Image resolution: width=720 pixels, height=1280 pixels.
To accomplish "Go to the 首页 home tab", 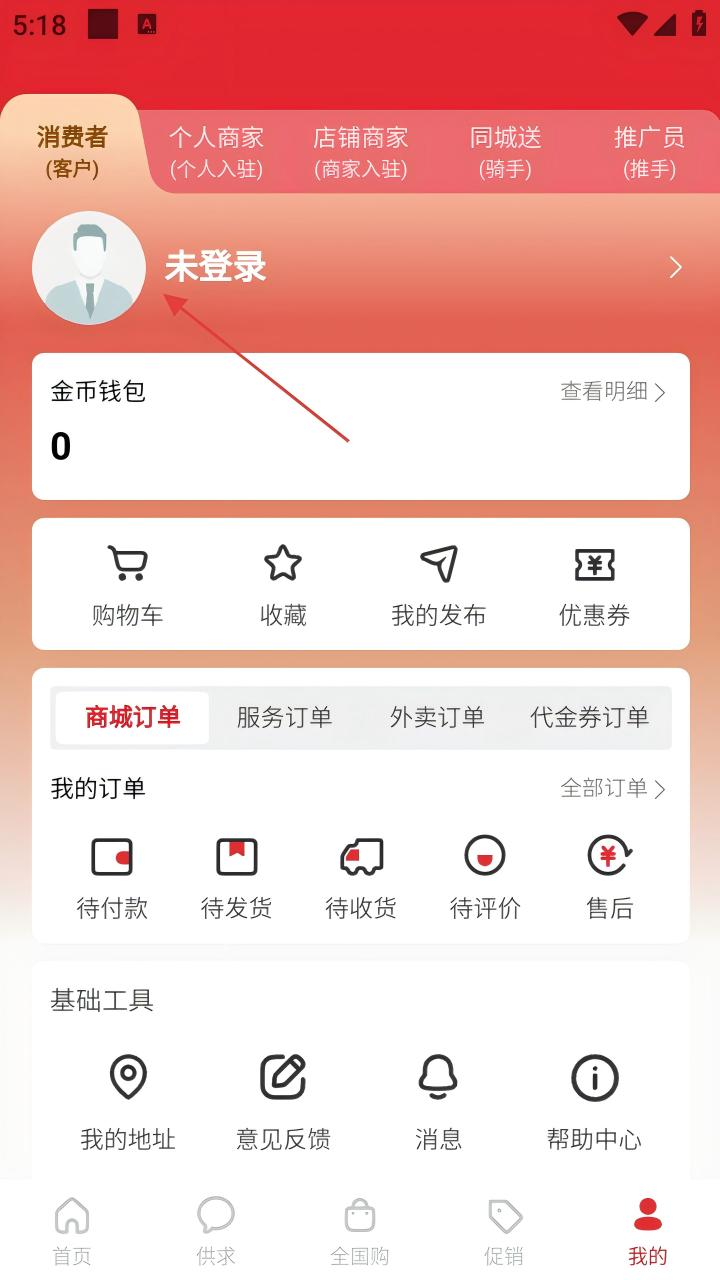I will point(72,1231).
